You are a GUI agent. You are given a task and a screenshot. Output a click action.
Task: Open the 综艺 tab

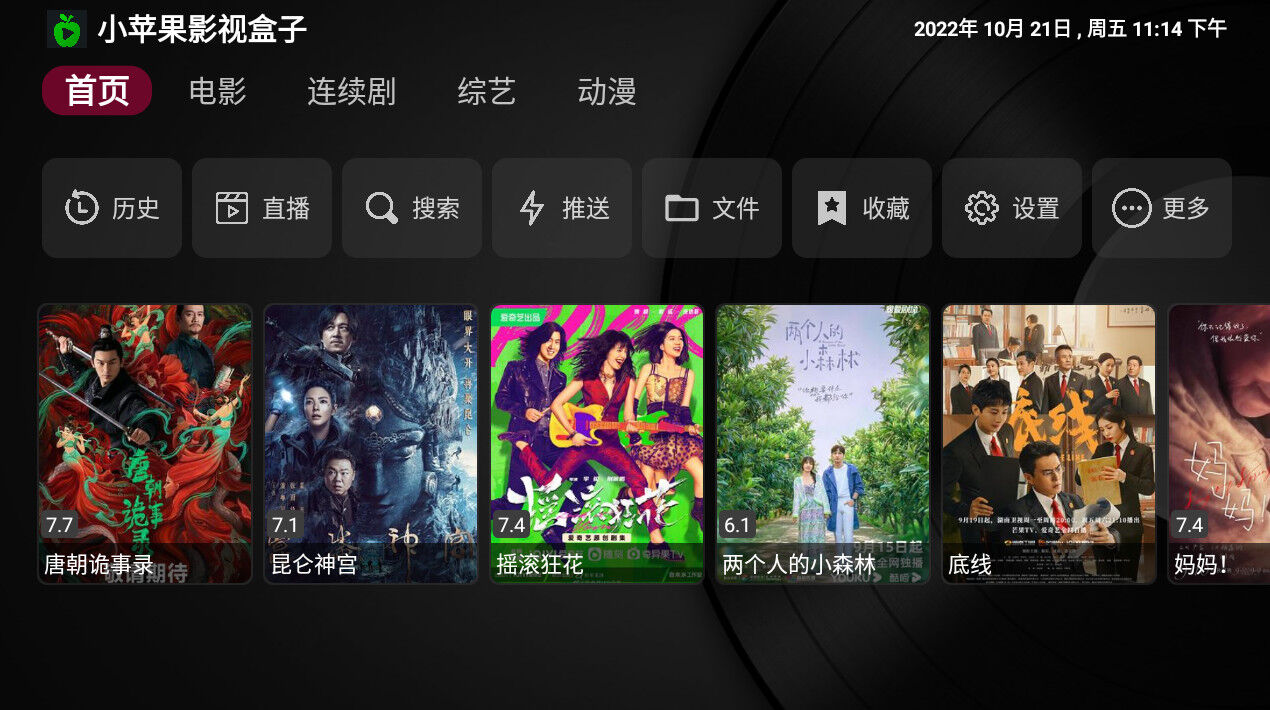tap(486, 91)
